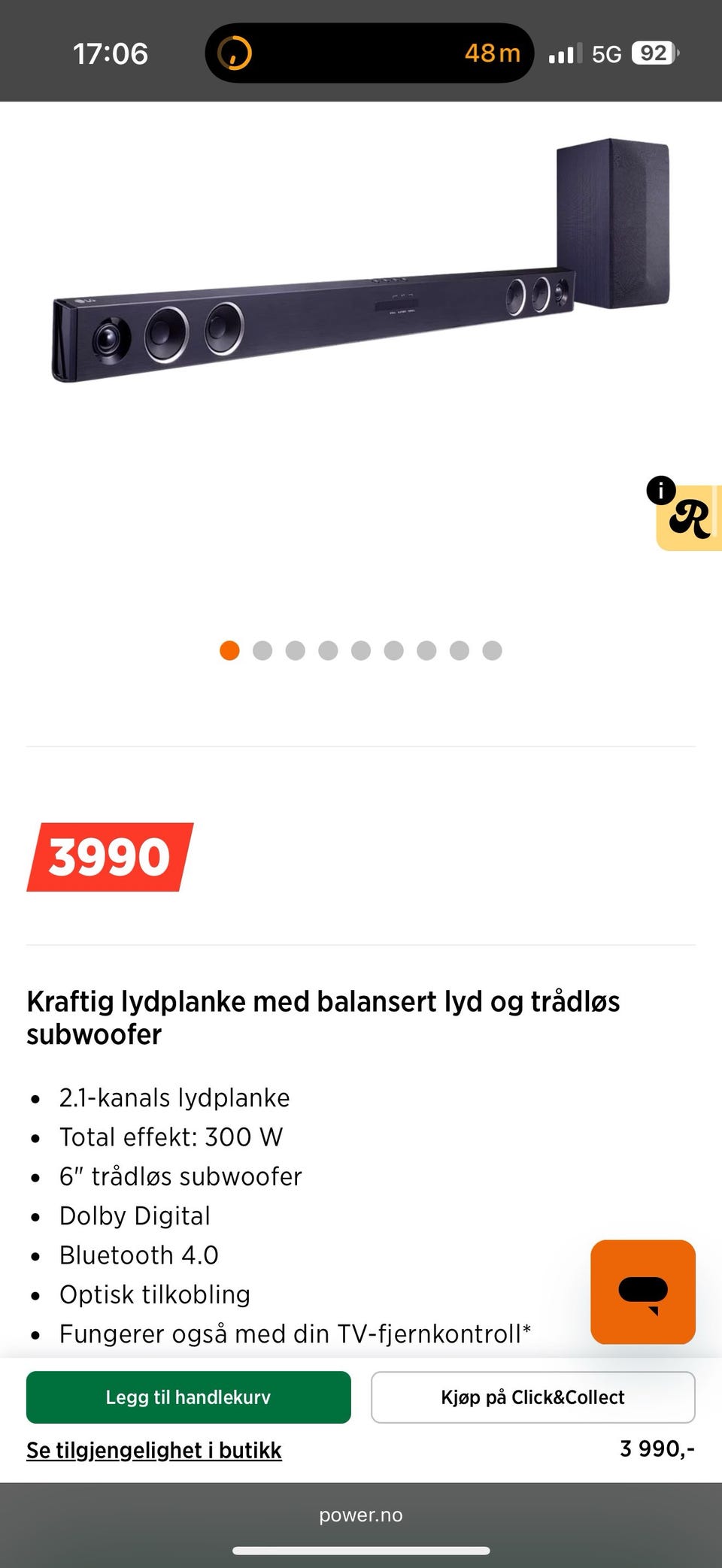Tap the fifth gray carousel dot
The height and width of the screenshot is (1568, 722).
[x=359, y=650]
